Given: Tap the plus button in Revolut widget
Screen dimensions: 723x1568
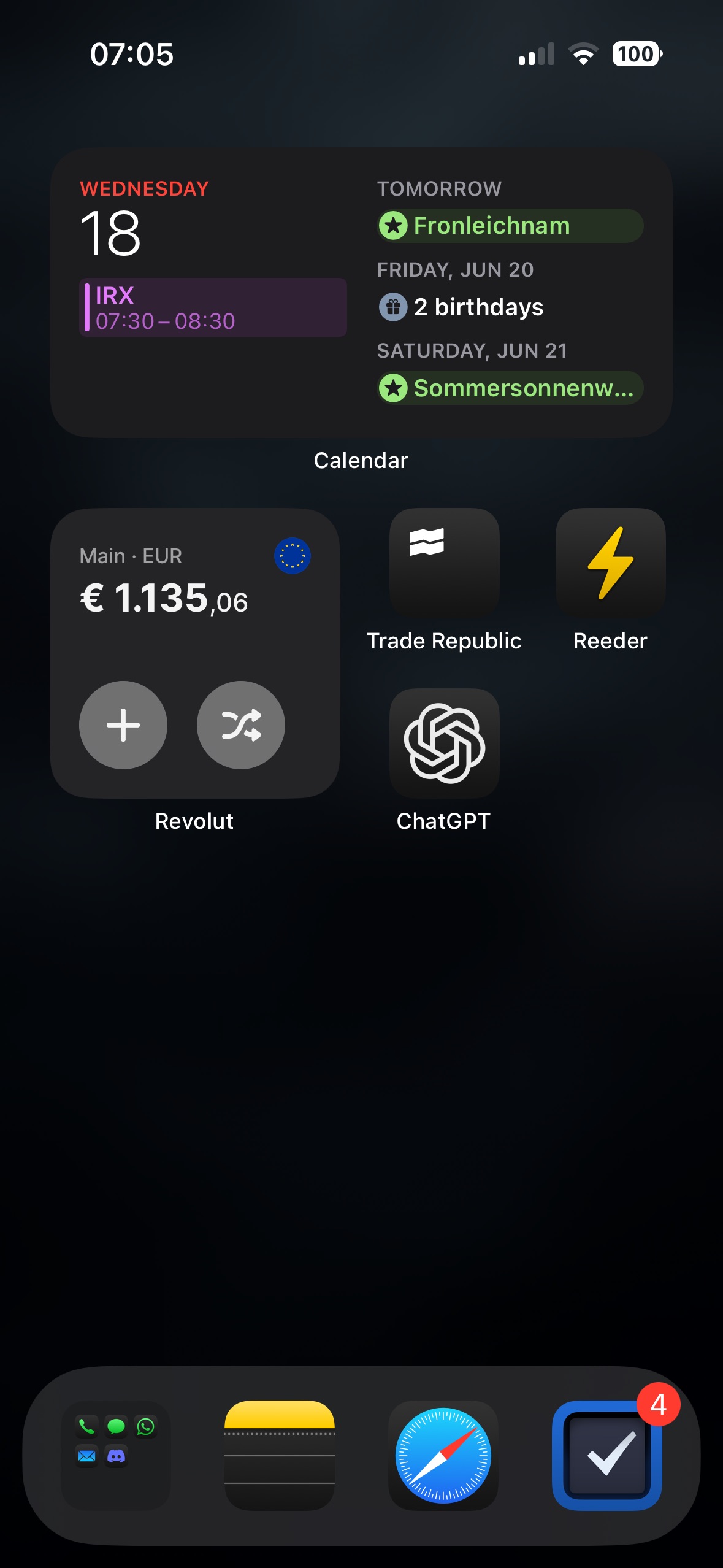Looking at the screenshot, I should (x=123, y=725).
